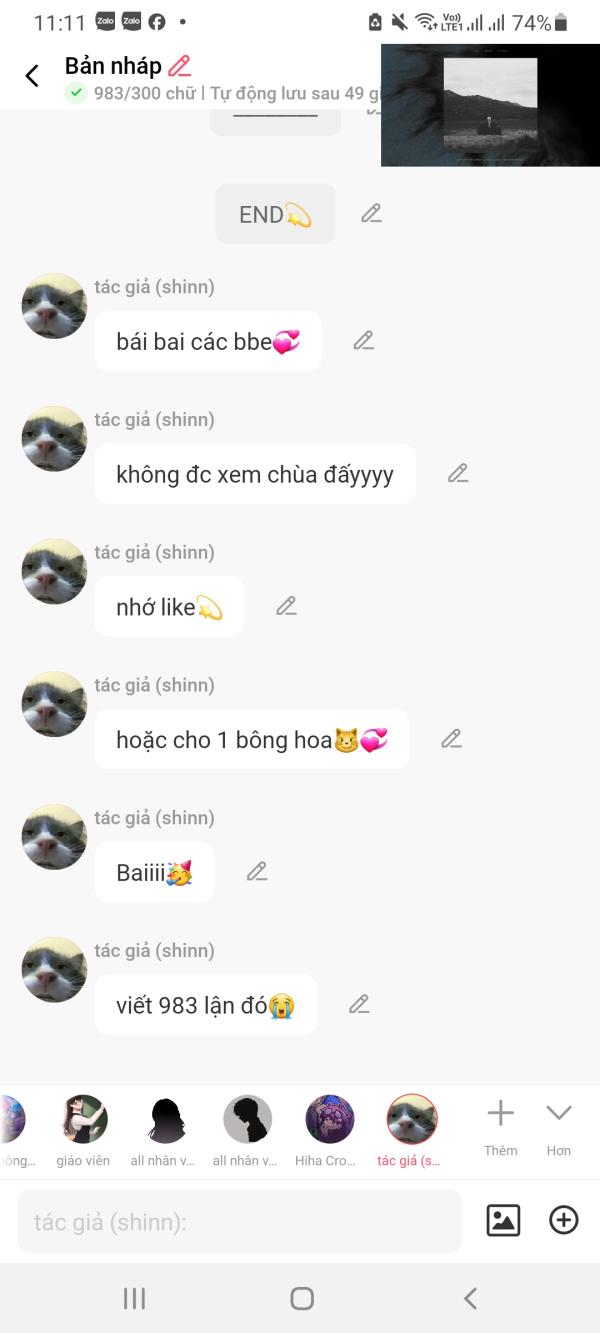Edit the message 'bái bai các bbe'
This screenshot has width=600, height=1333.
pyautogui.click(x=363, y=341)
